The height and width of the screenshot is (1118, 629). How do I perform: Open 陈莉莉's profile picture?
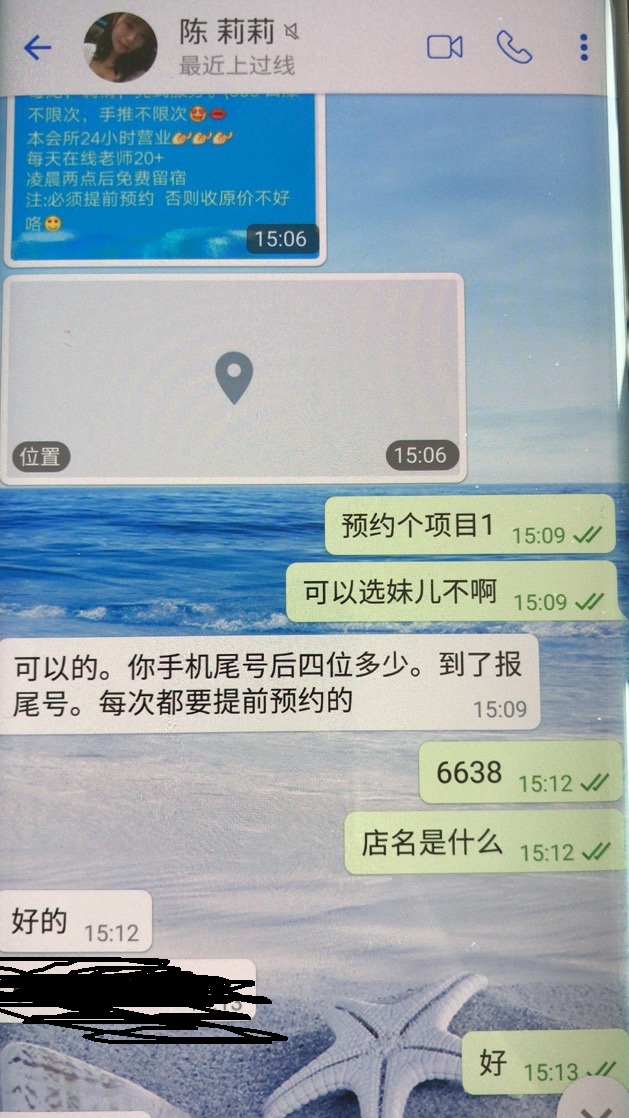pyautogui.click(x=122, y=47)
